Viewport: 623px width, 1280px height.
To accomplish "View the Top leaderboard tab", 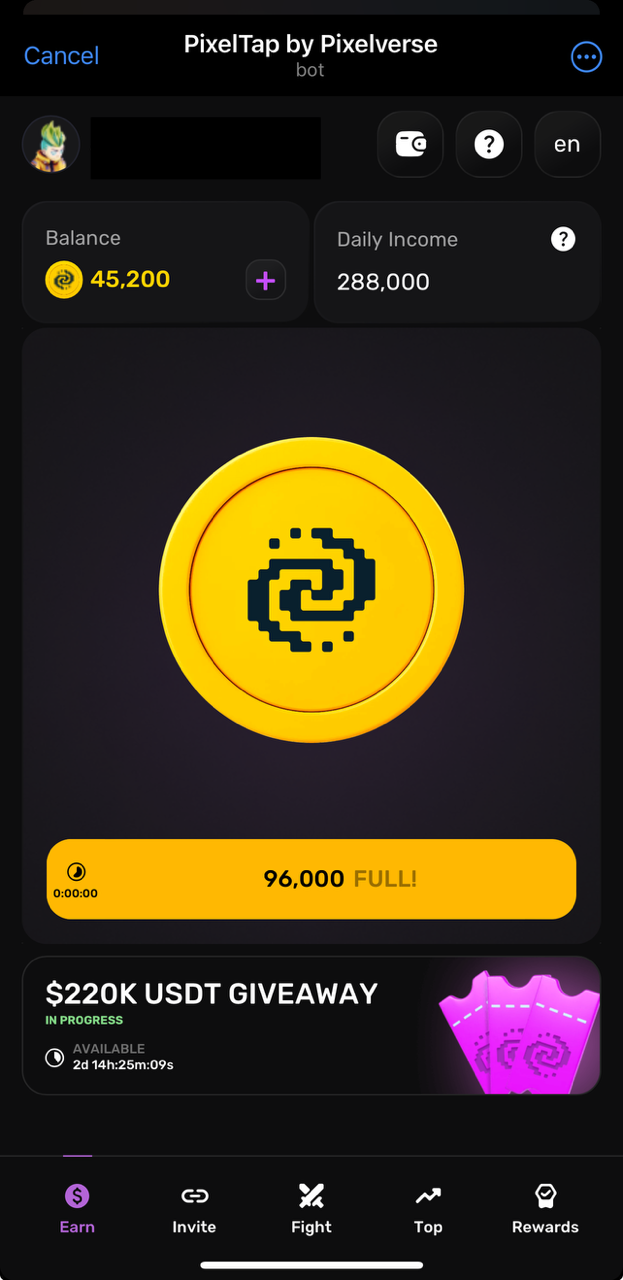I will [x=428, y=1208].
